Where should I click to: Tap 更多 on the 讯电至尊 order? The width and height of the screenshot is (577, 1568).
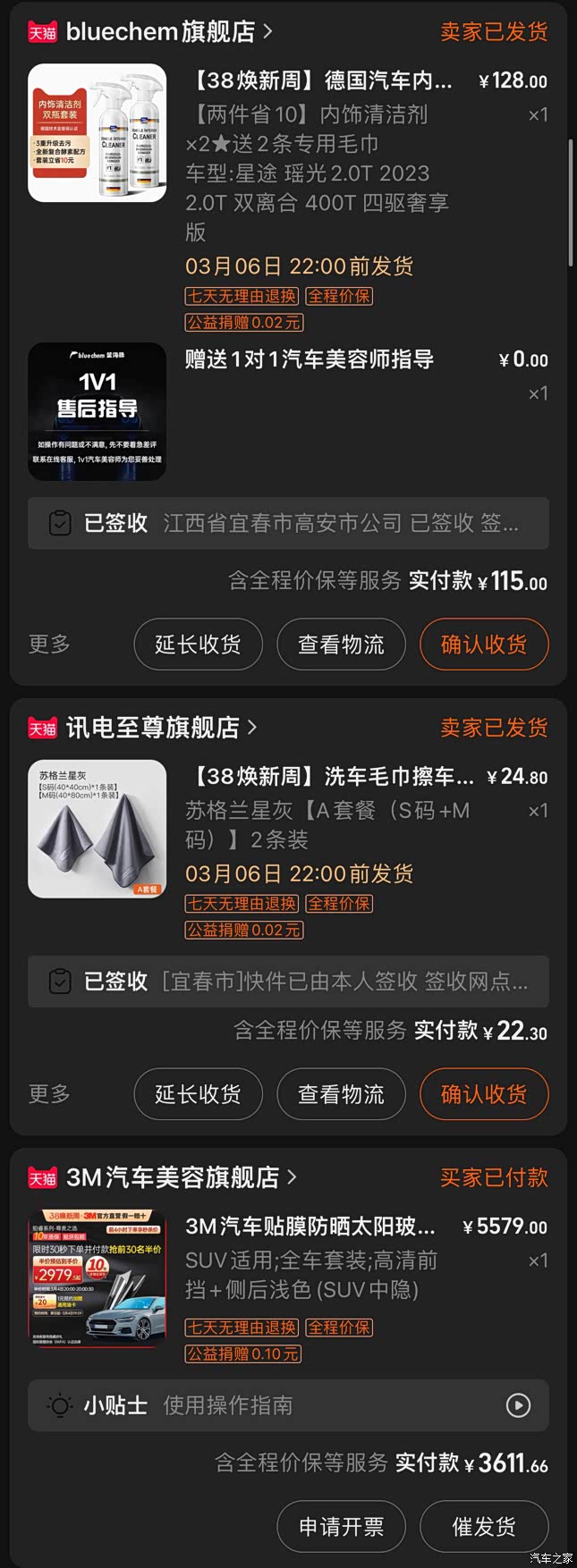[49, 1094]
